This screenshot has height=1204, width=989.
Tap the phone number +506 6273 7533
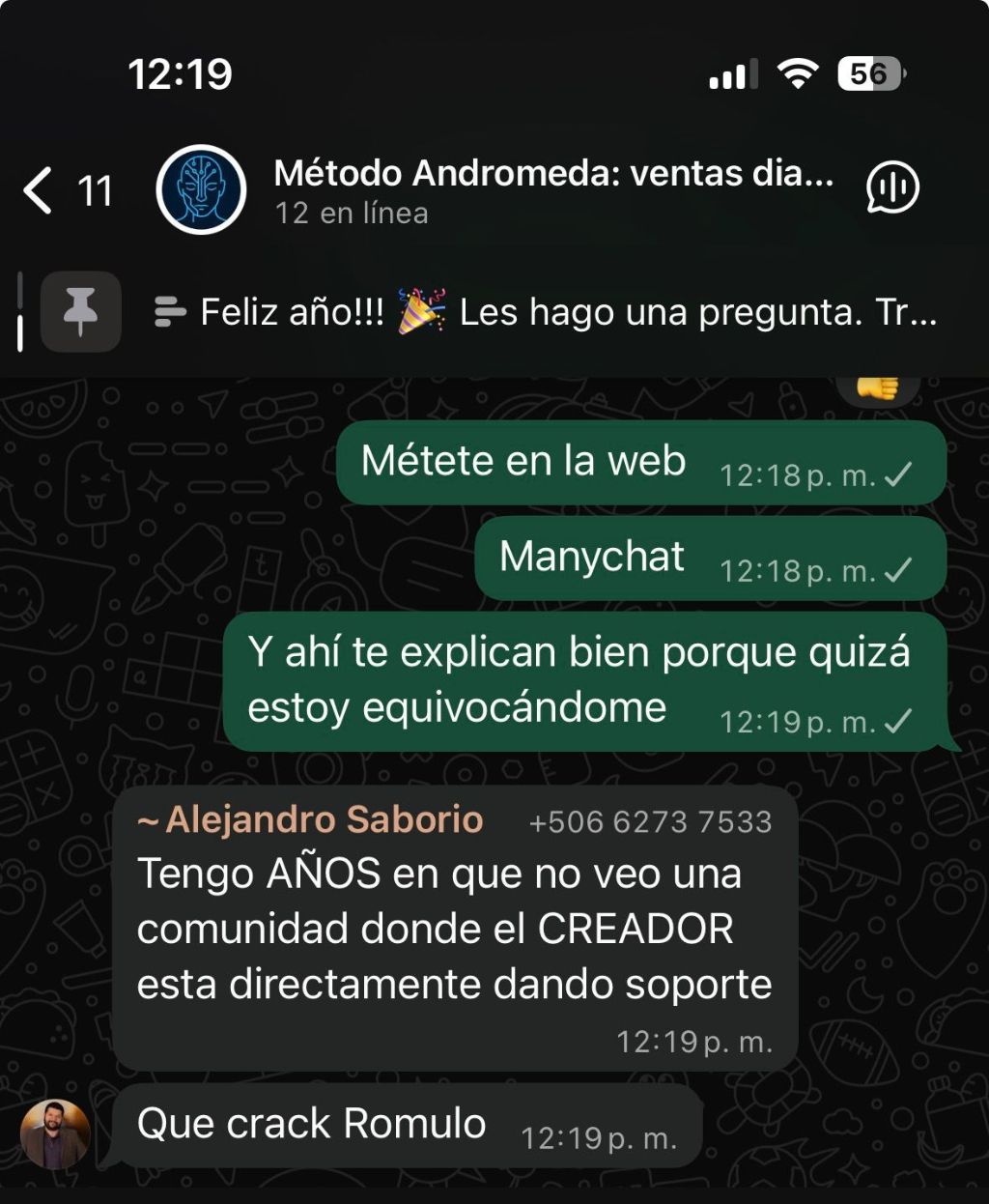[650, 822]
